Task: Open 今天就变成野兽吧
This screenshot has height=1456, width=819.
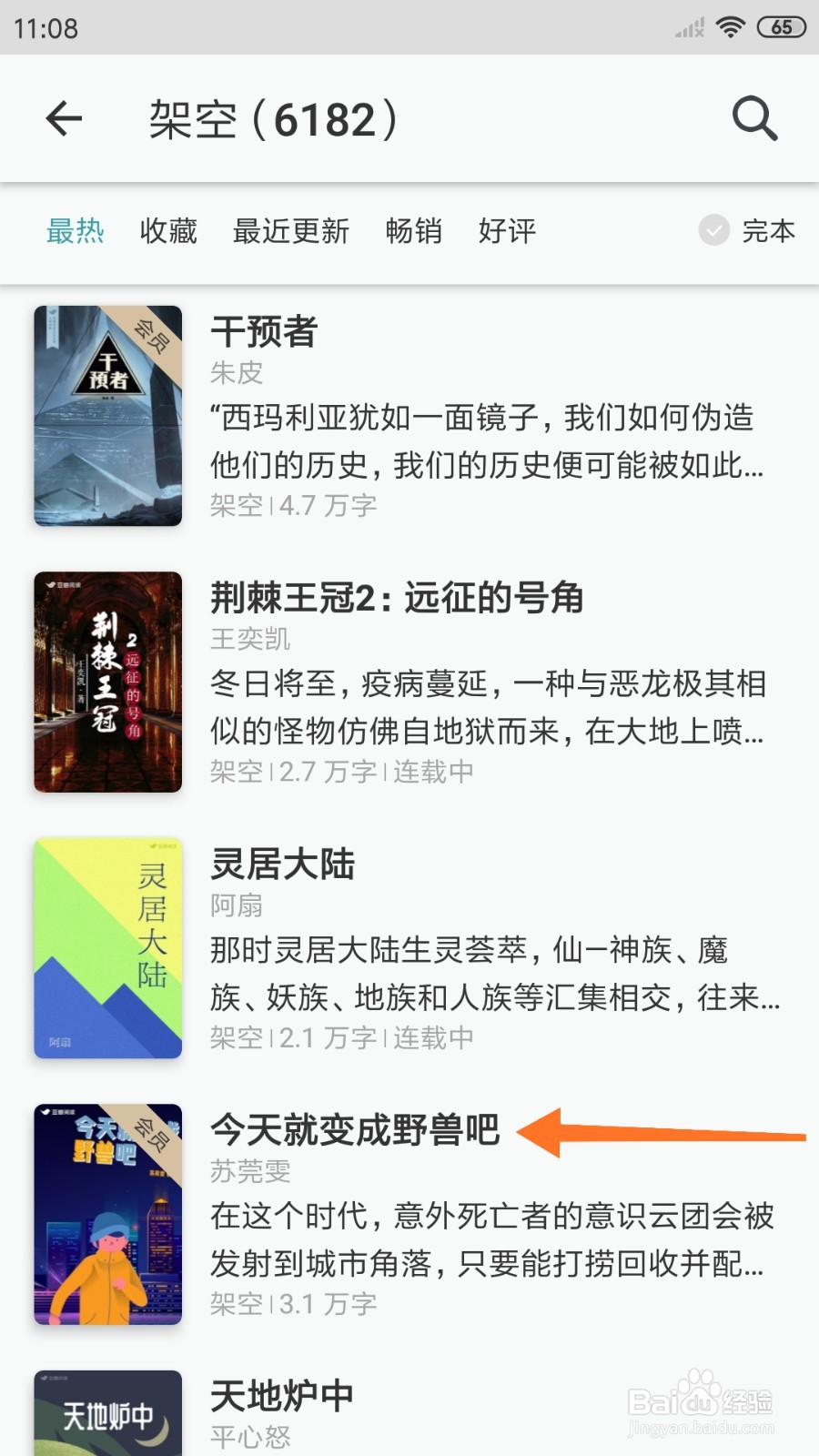Action: [409, 1215]
